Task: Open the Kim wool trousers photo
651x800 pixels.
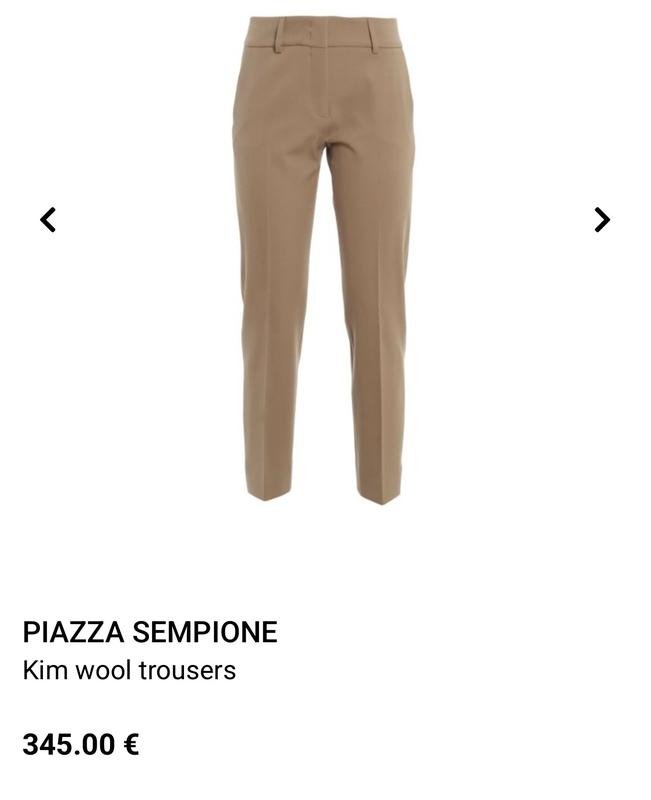Action: pyautogui.click(x=323, y=258)
